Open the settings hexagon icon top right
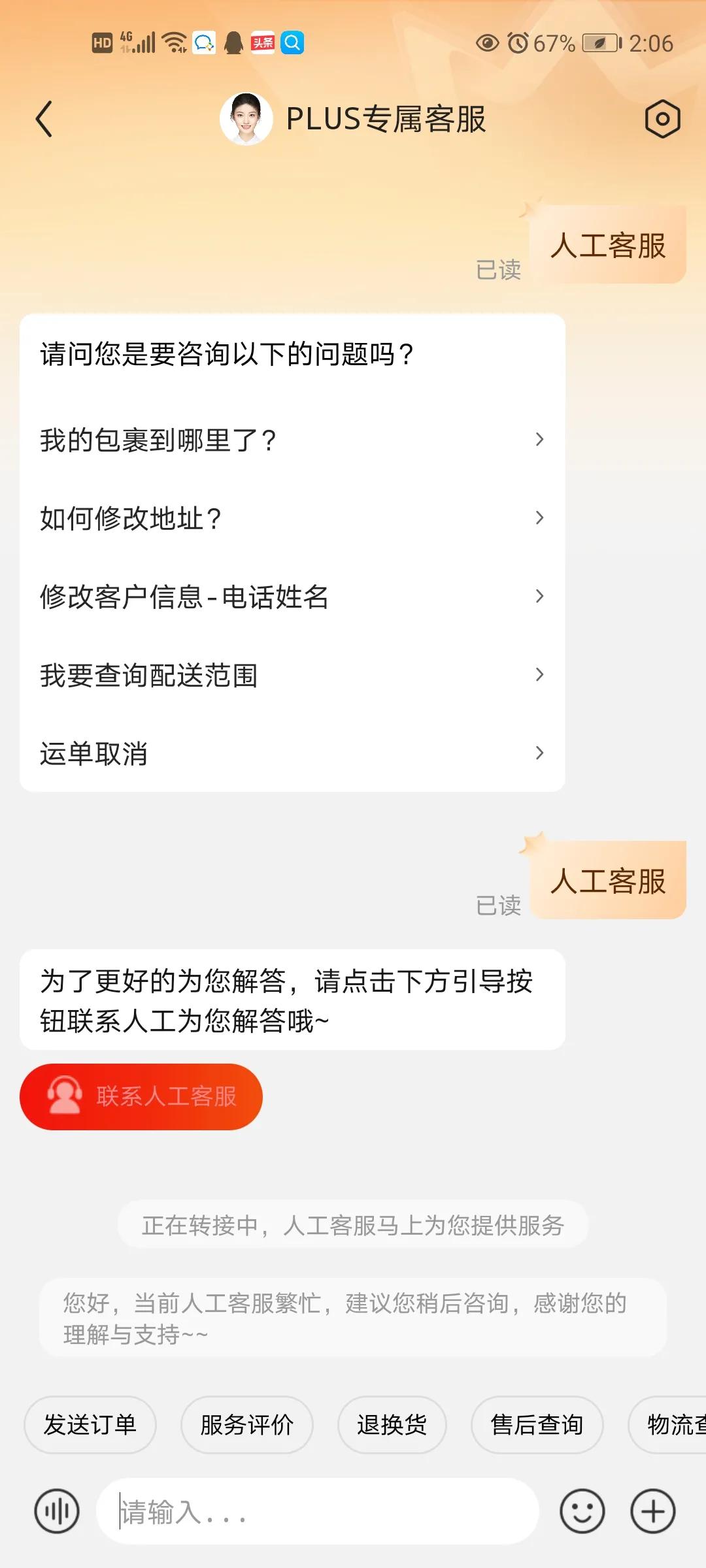706x1568 pixels. pos(662,120)
